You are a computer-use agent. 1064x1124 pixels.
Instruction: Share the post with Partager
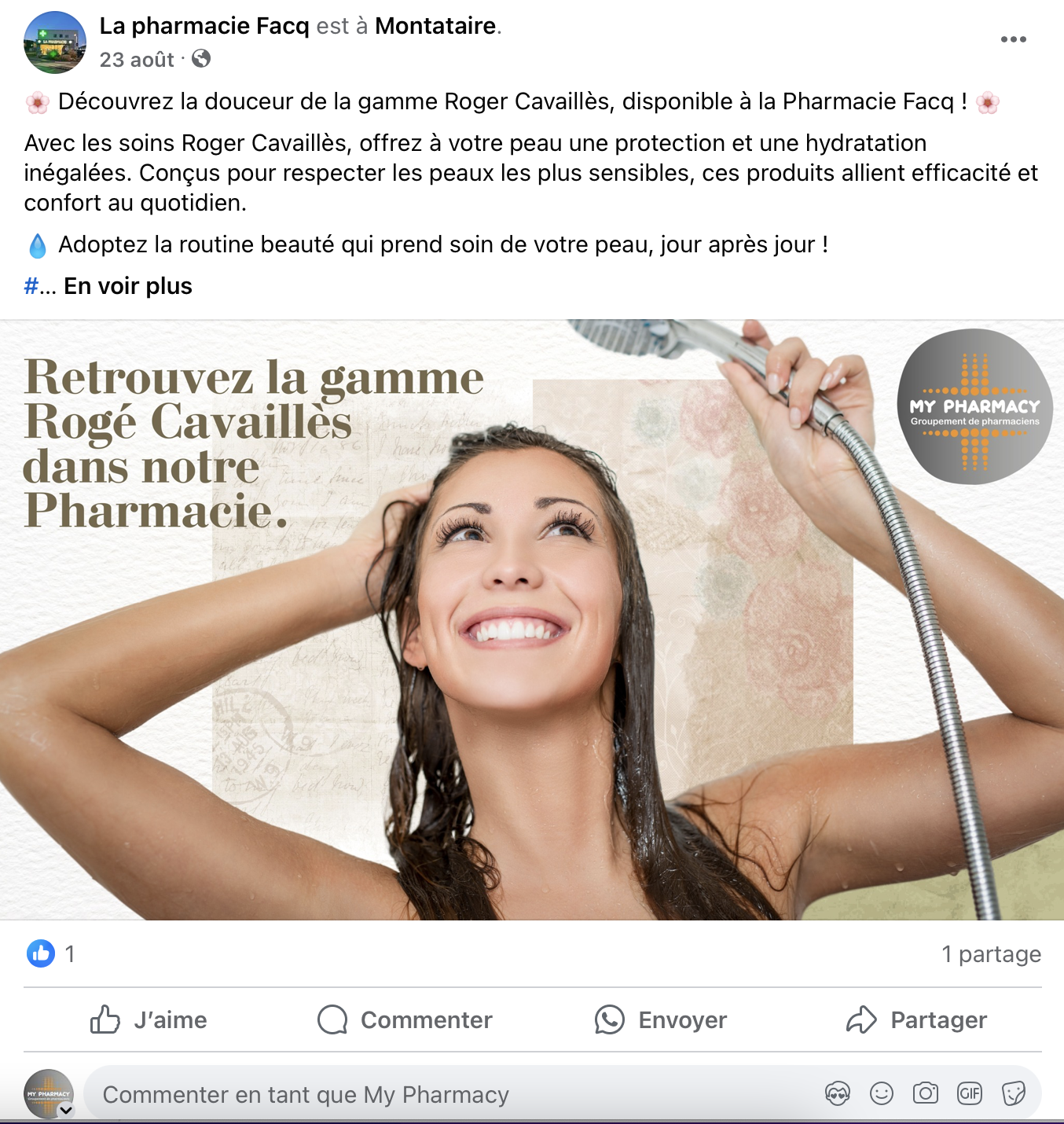[916, 1020]
